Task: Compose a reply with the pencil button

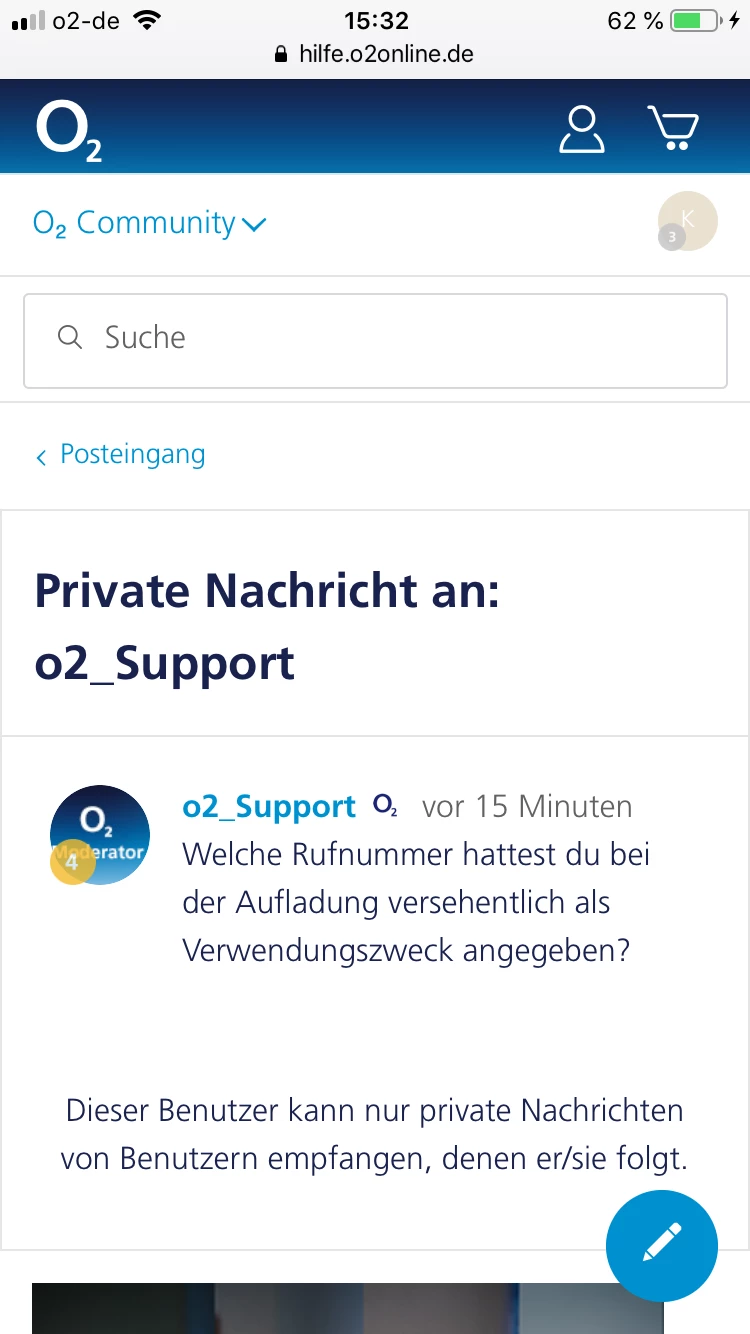Action: [661, 1246]
